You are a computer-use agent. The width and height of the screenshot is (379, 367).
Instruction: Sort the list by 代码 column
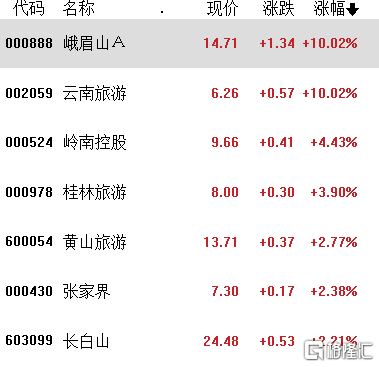pyautogui.click(x=29, y=9)
